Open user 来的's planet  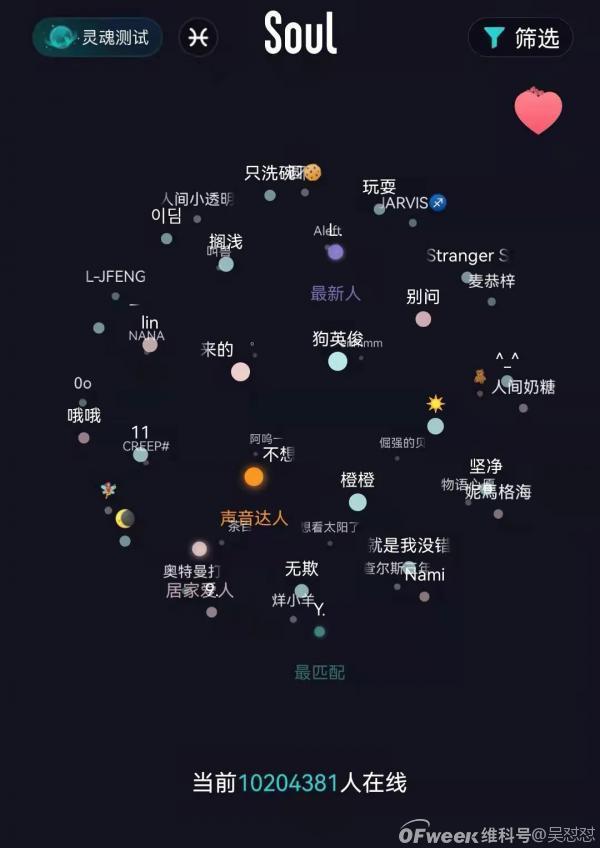pos(240,372)
